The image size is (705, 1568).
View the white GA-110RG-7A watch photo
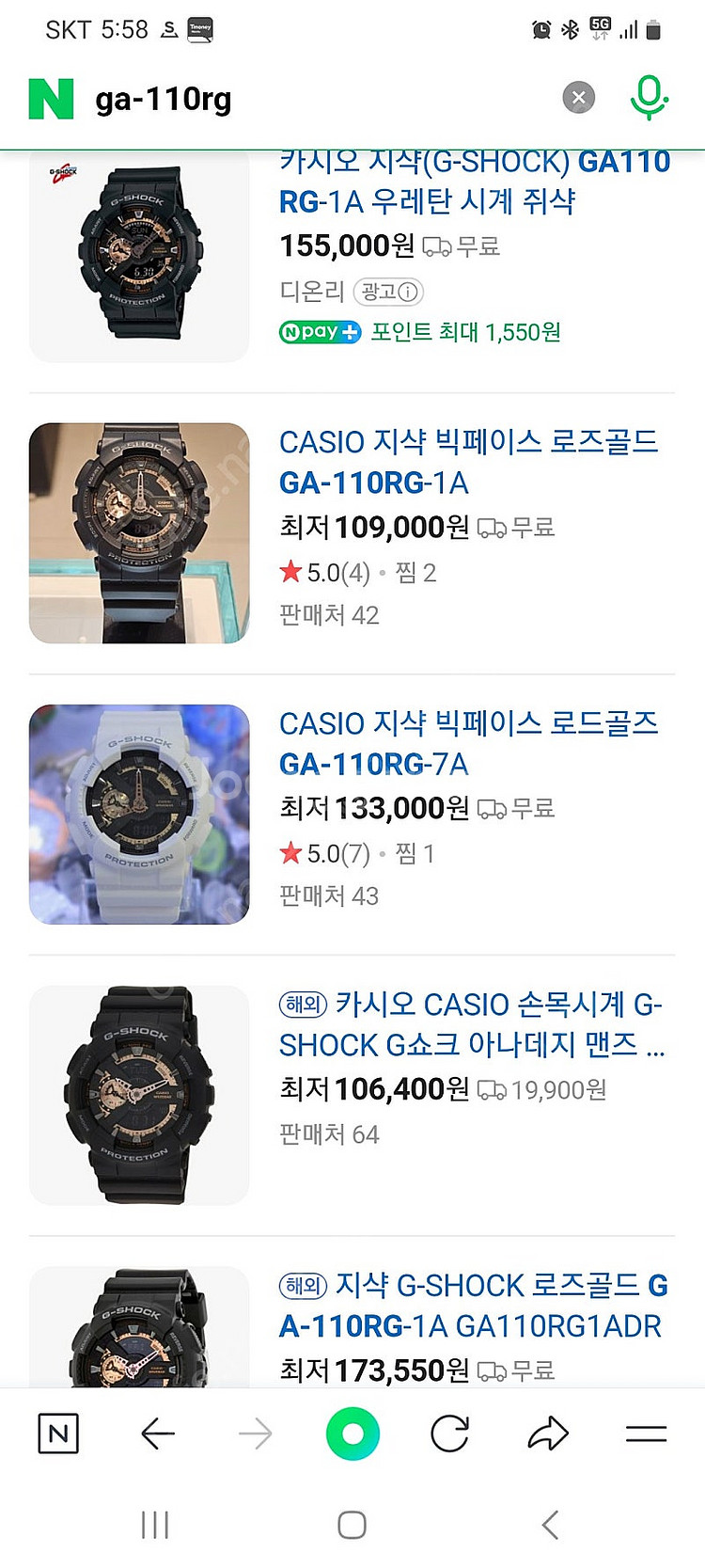click(139, 814)
